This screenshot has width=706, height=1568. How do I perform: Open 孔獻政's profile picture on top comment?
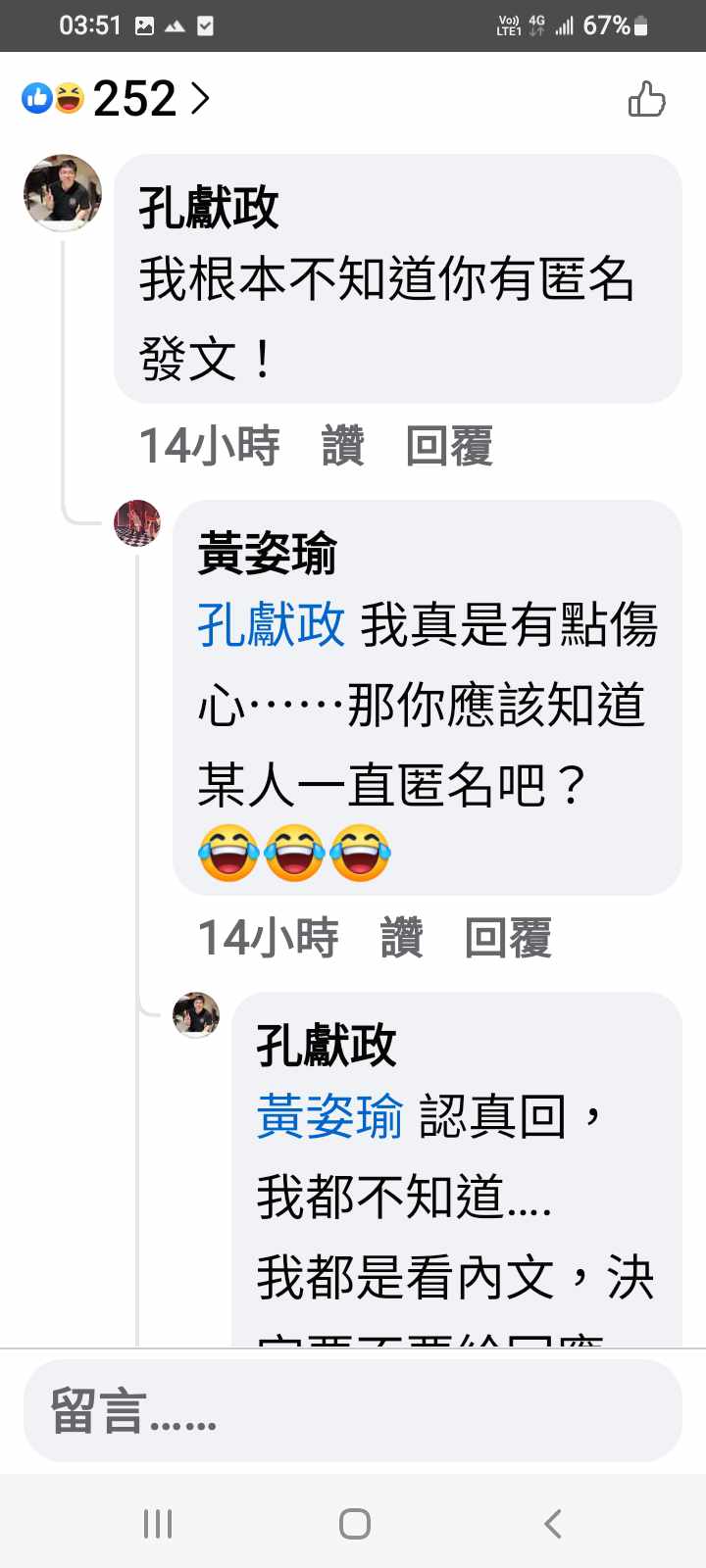click(x=63, y=193)
